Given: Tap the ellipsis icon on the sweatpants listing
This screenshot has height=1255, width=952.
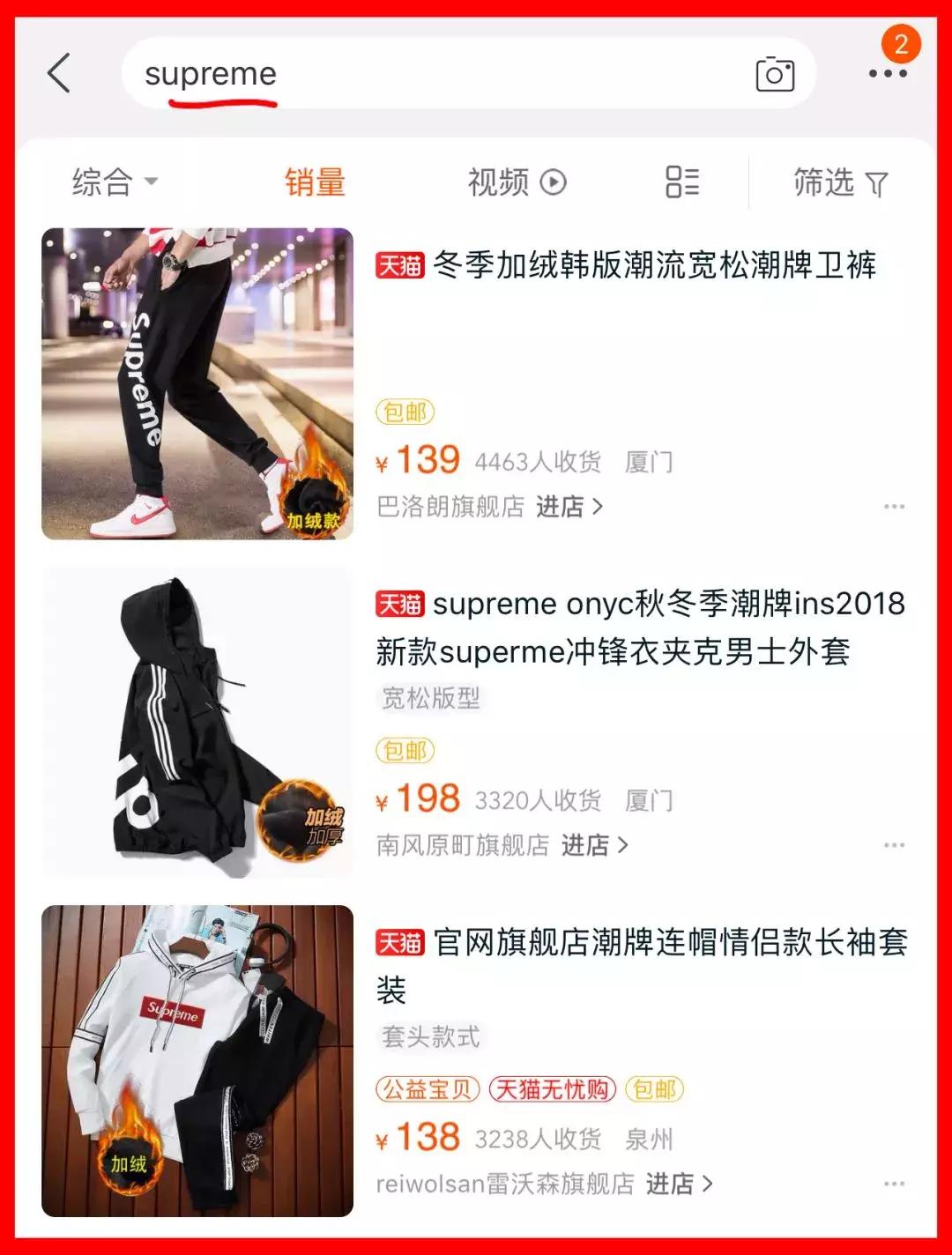Looking at the screenshot, I should 896,505.
